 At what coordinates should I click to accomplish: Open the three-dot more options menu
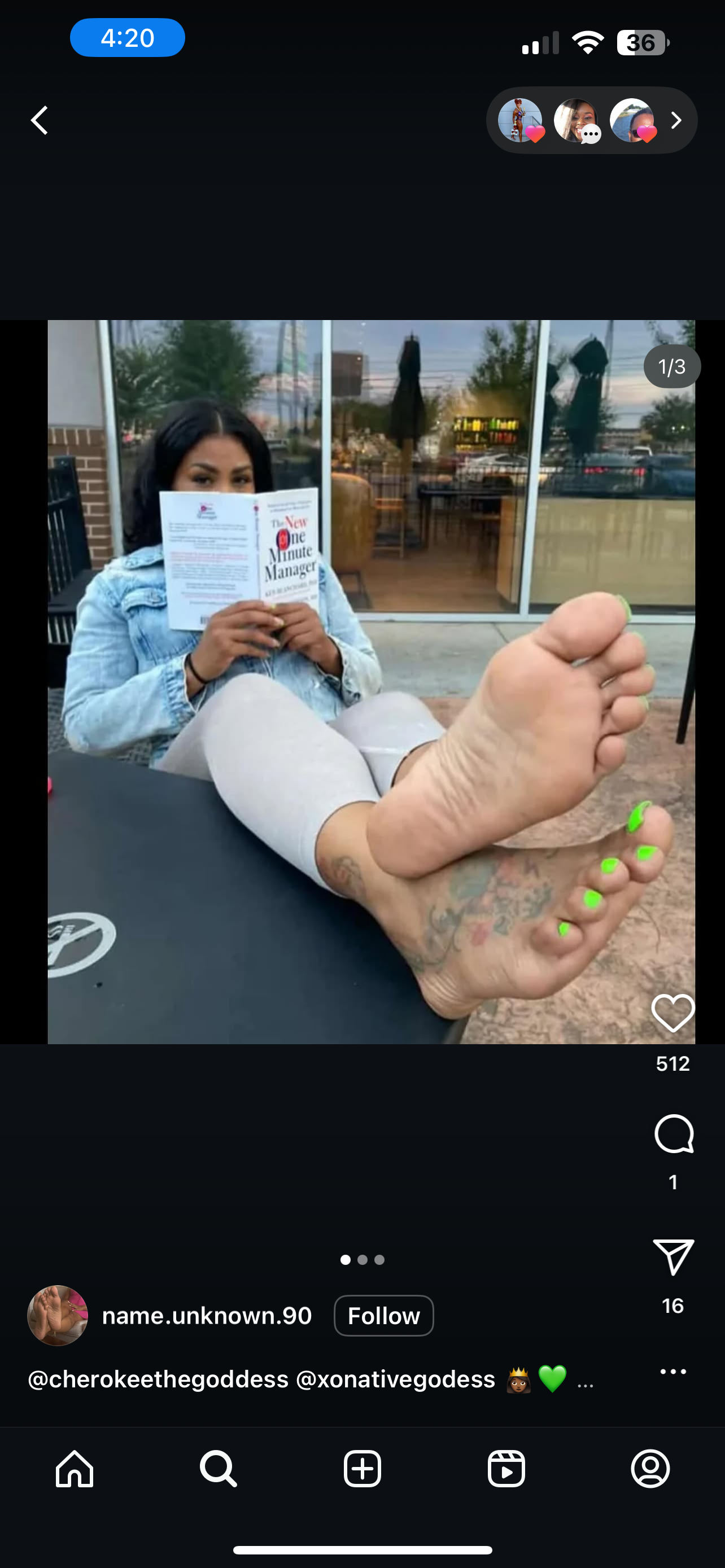tap(672, 1372)
